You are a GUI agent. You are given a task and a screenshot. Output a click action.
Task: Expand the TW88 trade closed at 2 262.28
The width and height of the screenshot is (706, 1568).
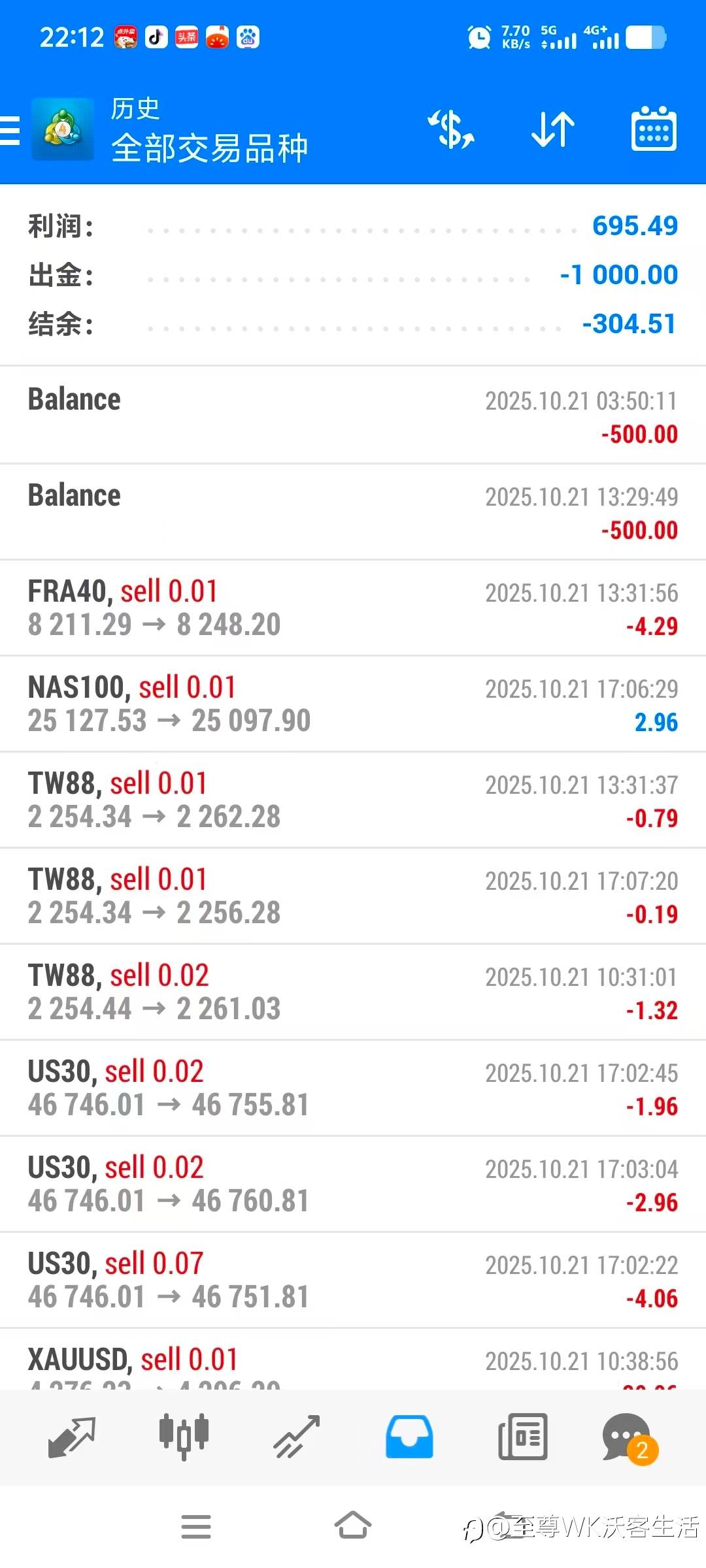click(x=353, y=800)
